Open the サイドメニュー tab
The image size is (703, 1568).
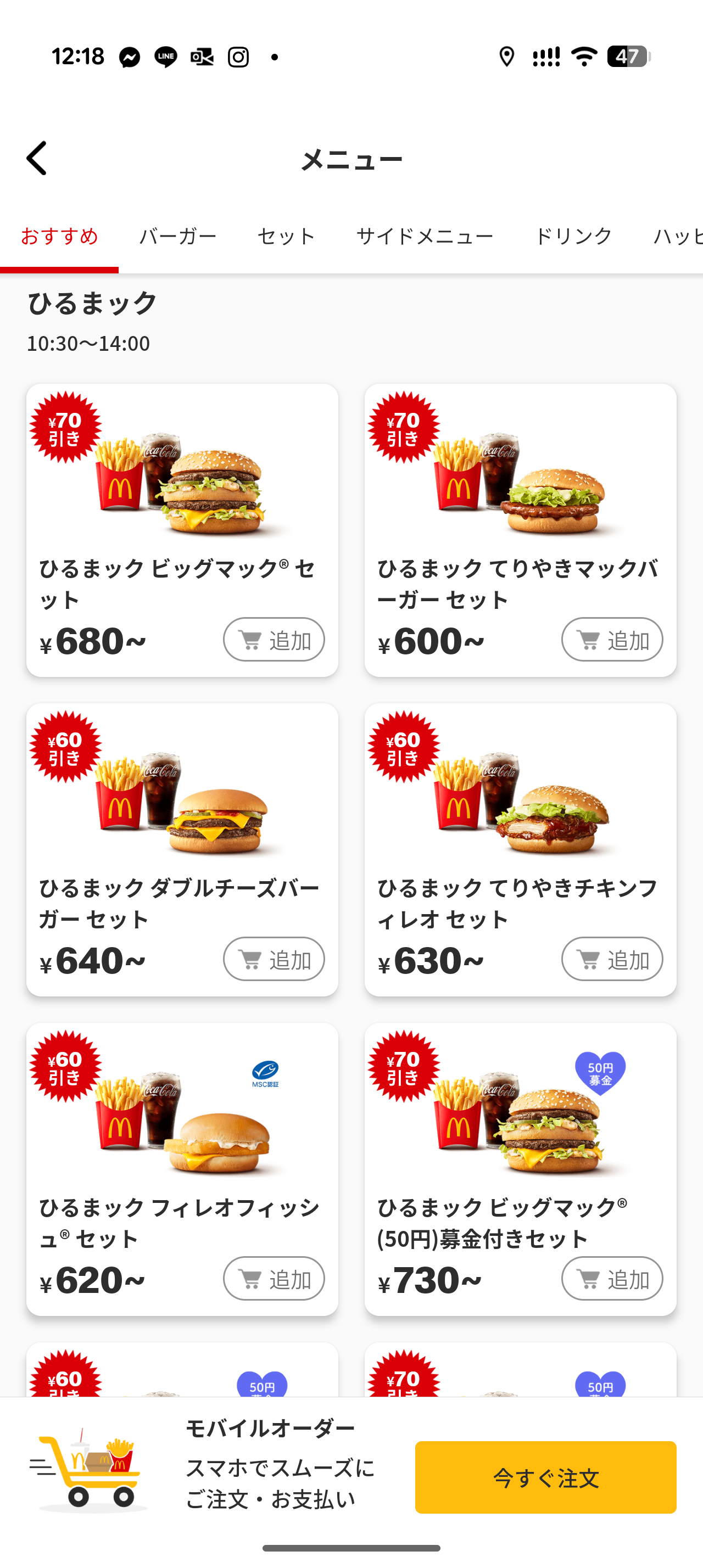tap(424, 236)
